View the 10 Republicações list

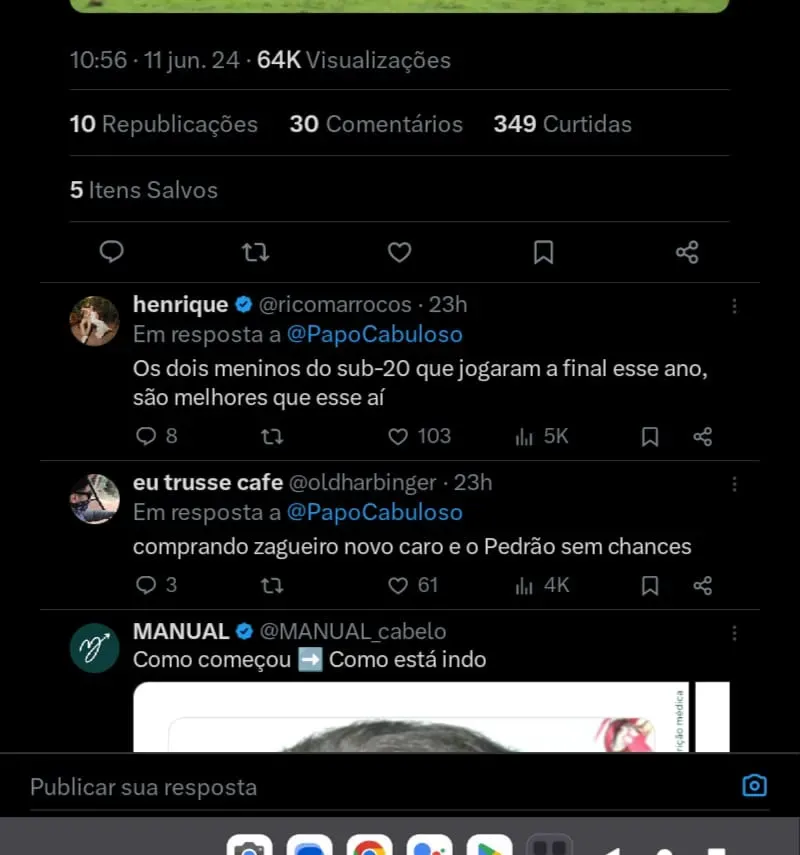tap(164, 124)
